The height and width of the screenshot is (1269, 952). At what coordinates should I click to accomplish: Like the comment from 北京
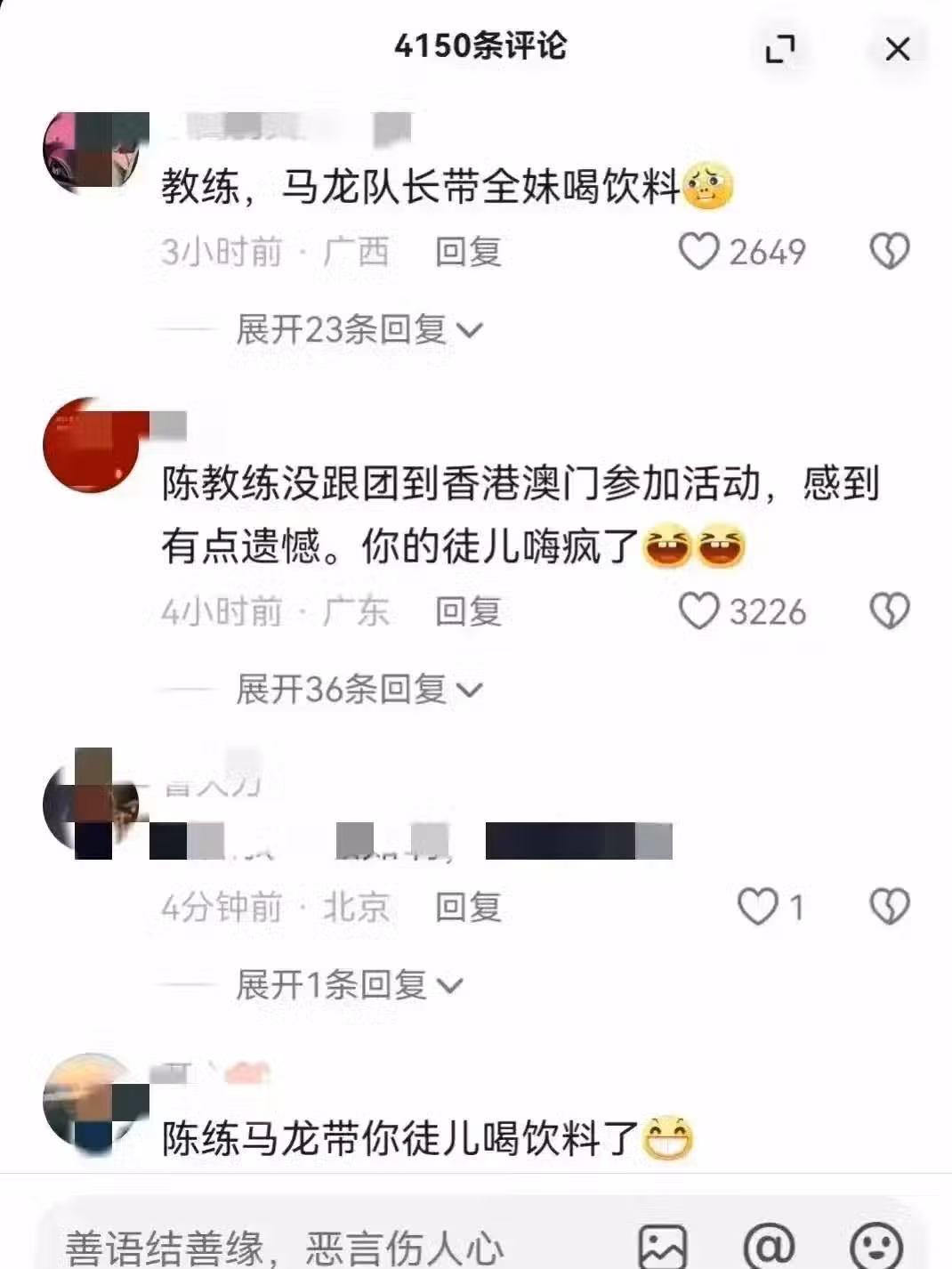pos(758,907)
